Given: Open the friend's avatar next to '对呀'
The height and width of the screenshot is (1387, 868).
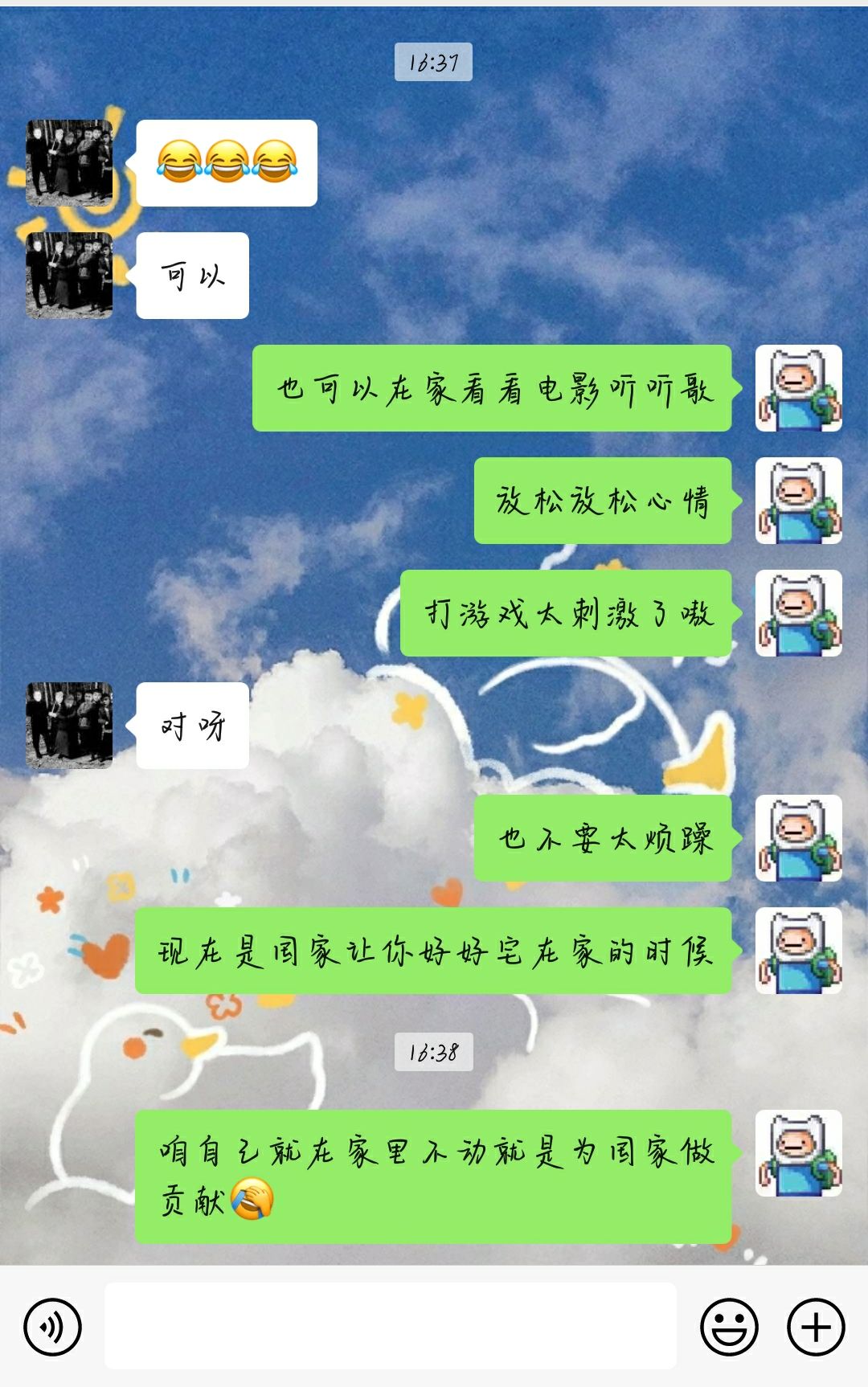Looking at the screenshot, I should 71,724.
